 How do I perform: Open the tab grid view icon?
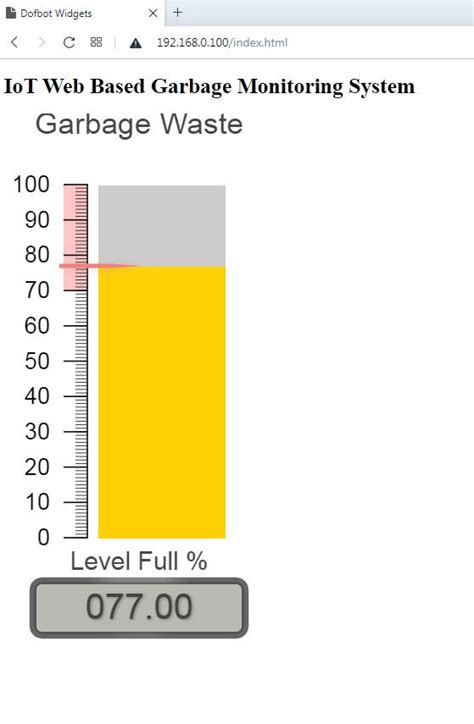[96, 42]
